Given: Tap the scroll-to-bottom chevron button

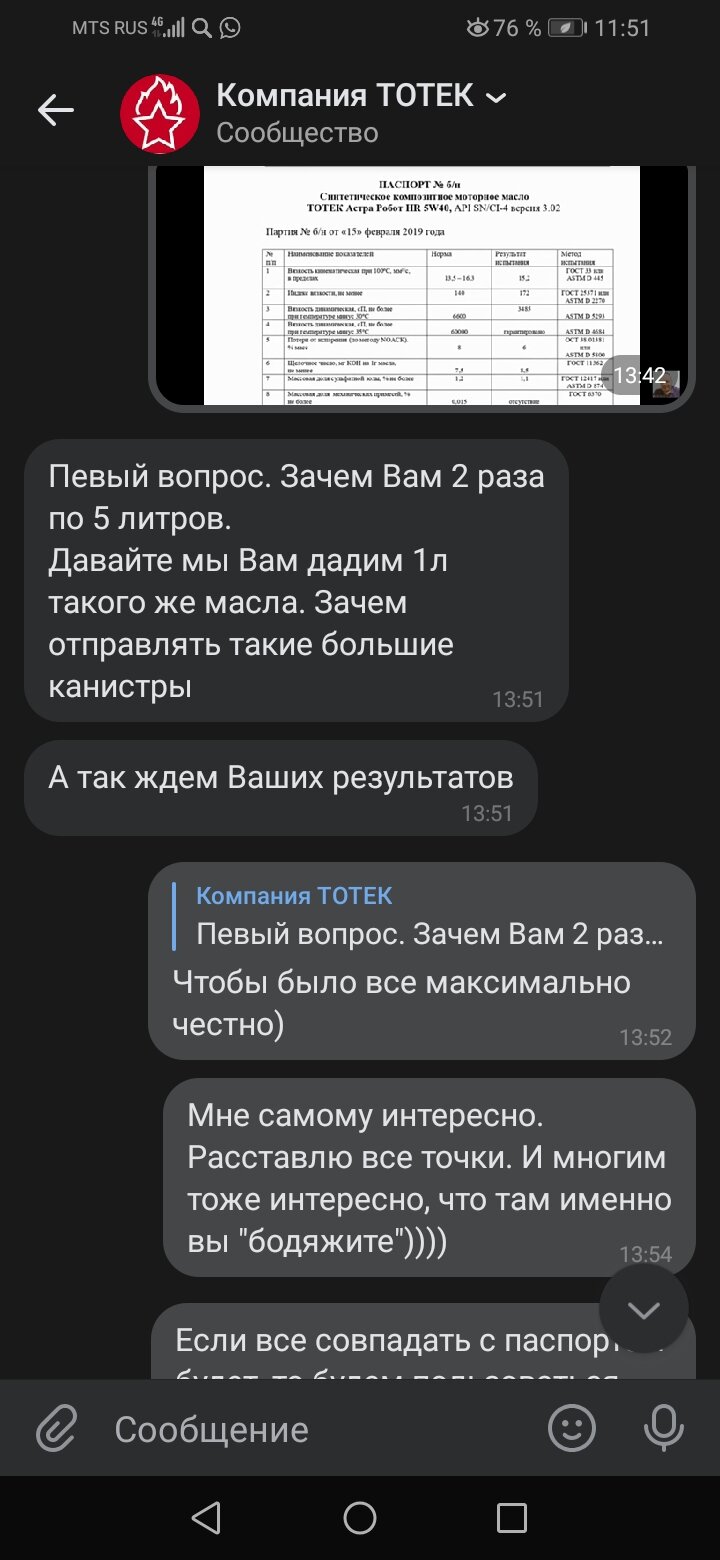Looking at the screenshot, I should (x=644, y=1310).
